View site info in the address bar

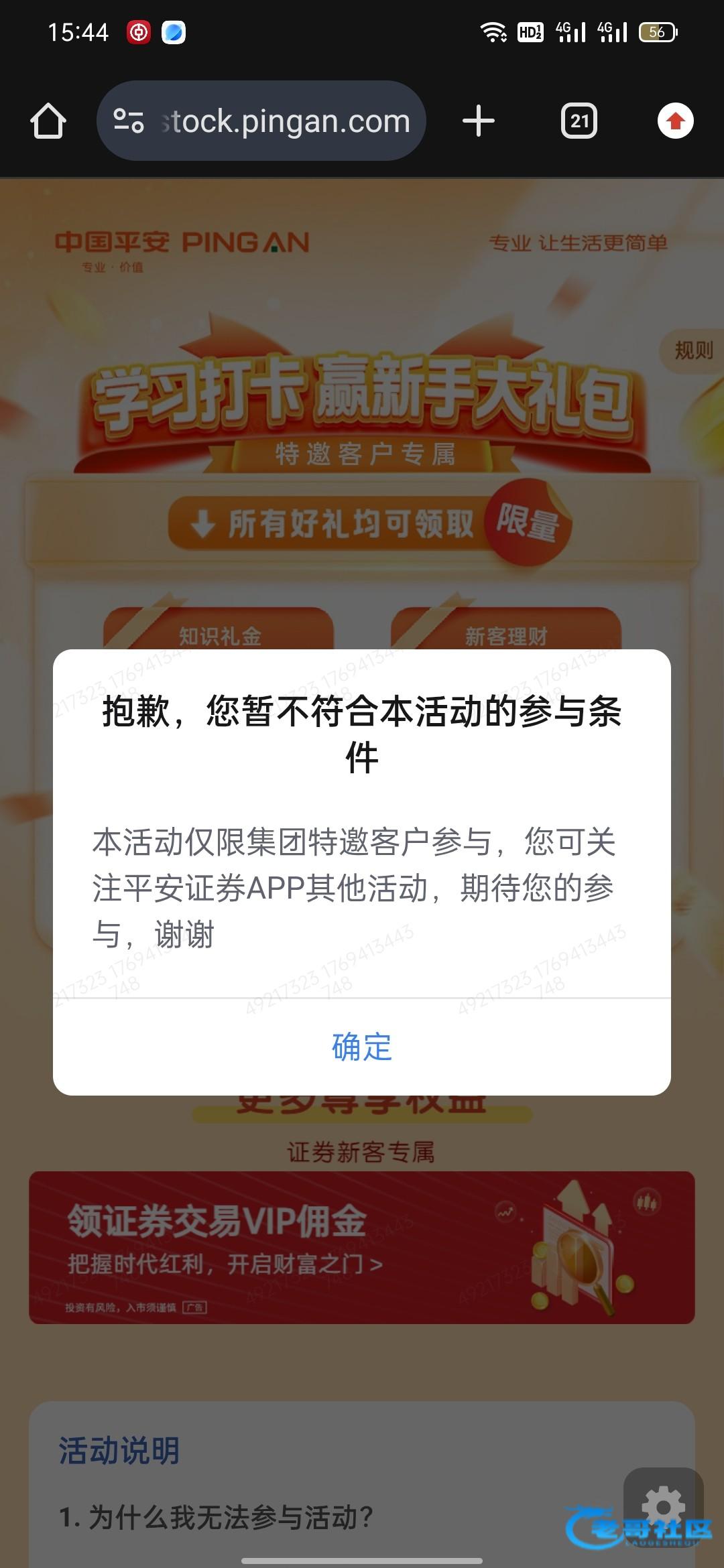129,121
